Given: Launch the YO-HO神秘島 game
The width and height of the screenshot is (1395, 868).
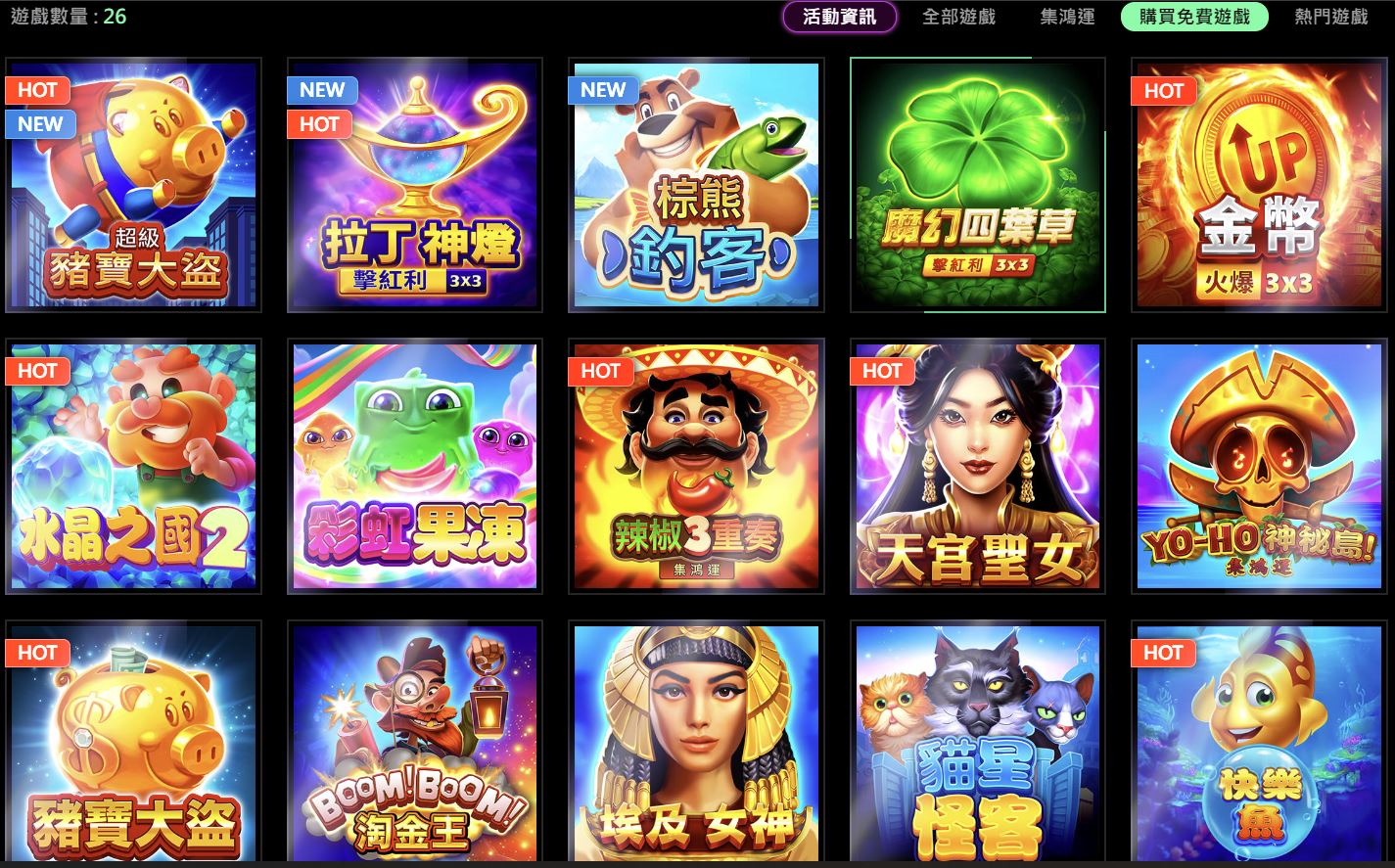Looking at the screenshot, I should 1259,466.
